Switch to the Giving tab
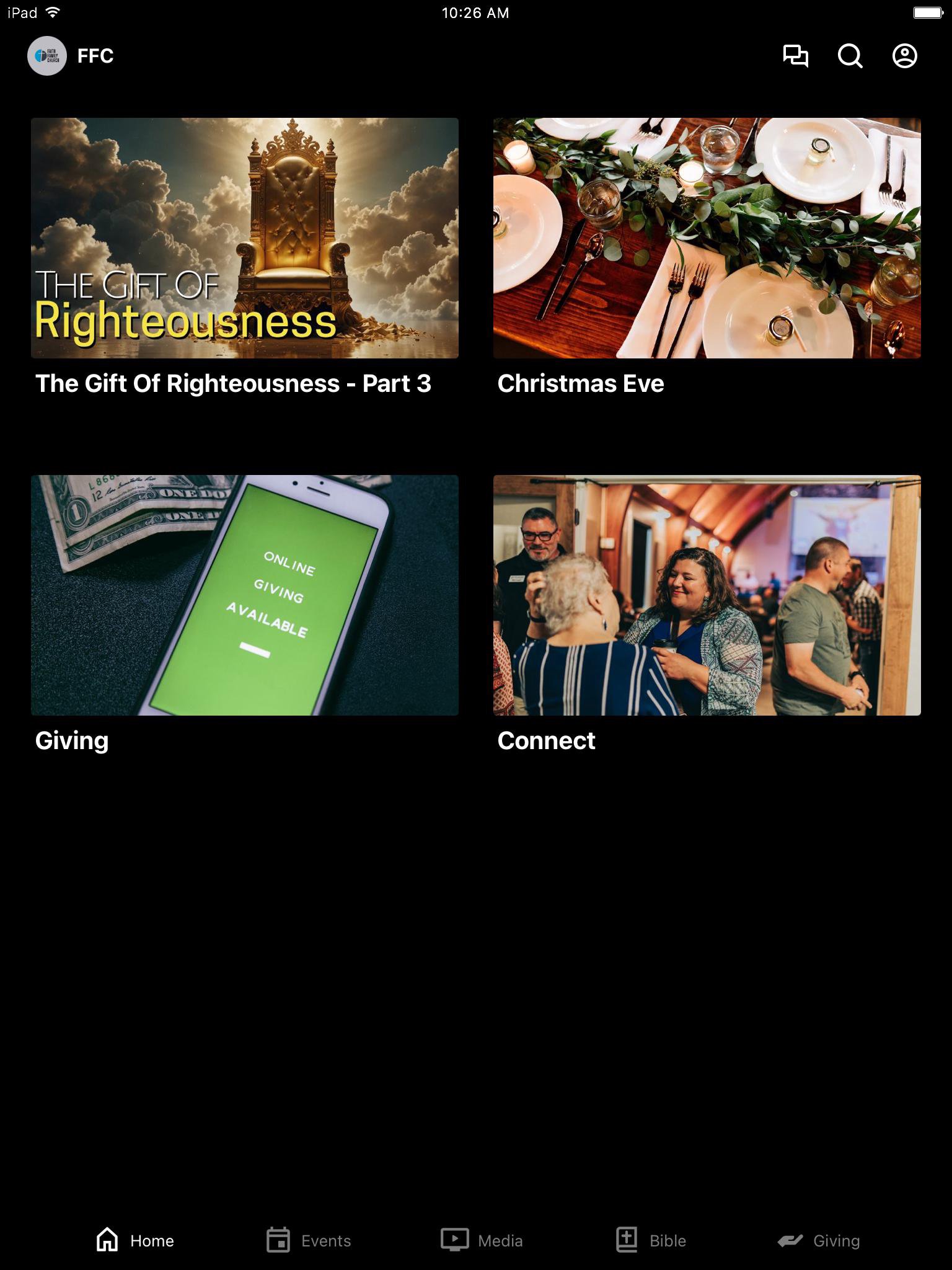The image size is (952, 1270). [x=818, y=1240]
